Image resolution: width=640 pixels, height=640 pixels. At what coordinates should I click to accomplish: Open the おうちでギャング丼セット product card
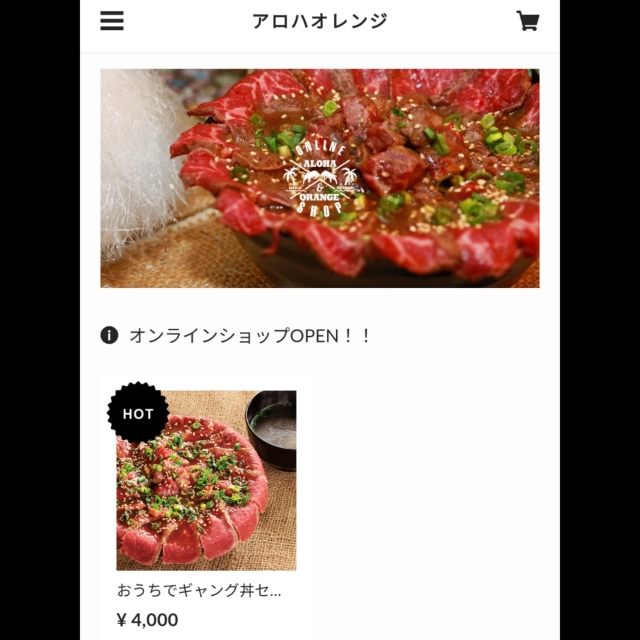(x=206, y=490)
